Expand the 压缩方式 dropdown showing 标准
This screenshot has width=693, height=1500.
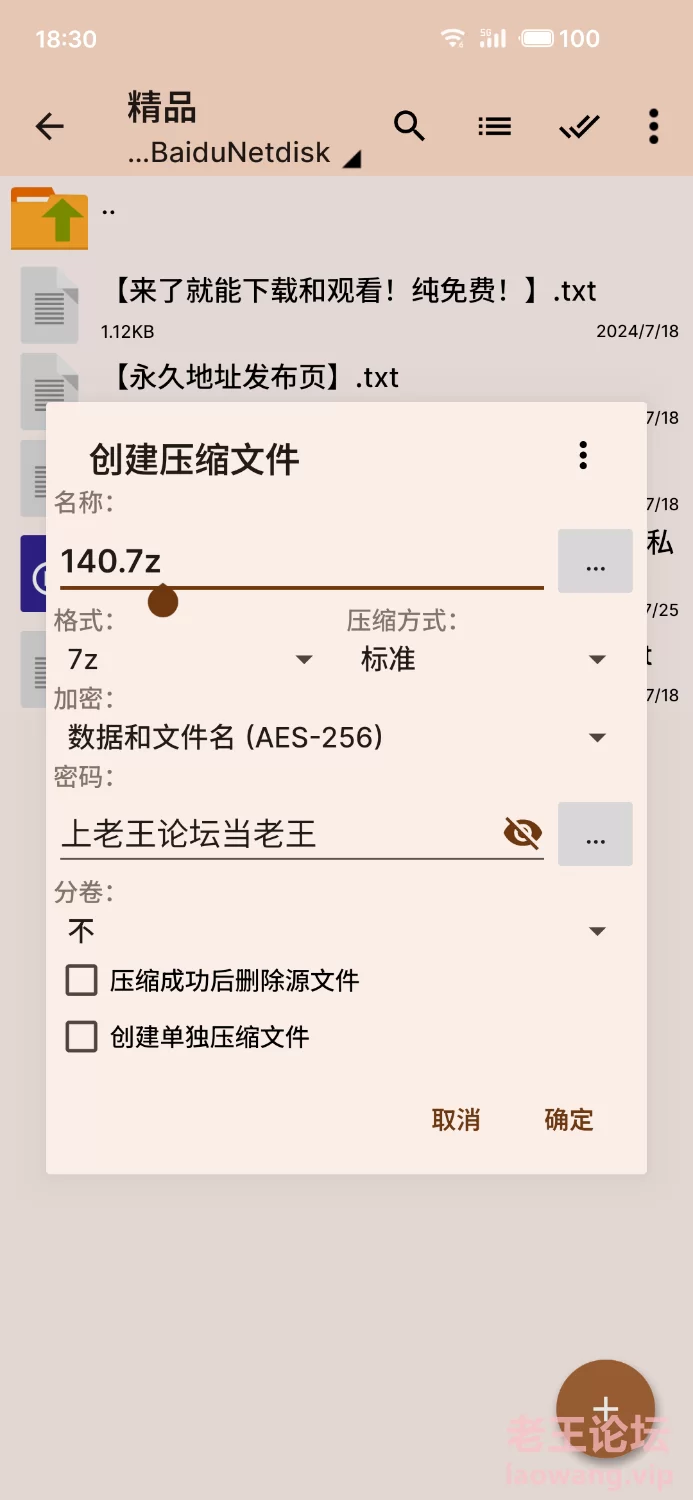[484, 659]
